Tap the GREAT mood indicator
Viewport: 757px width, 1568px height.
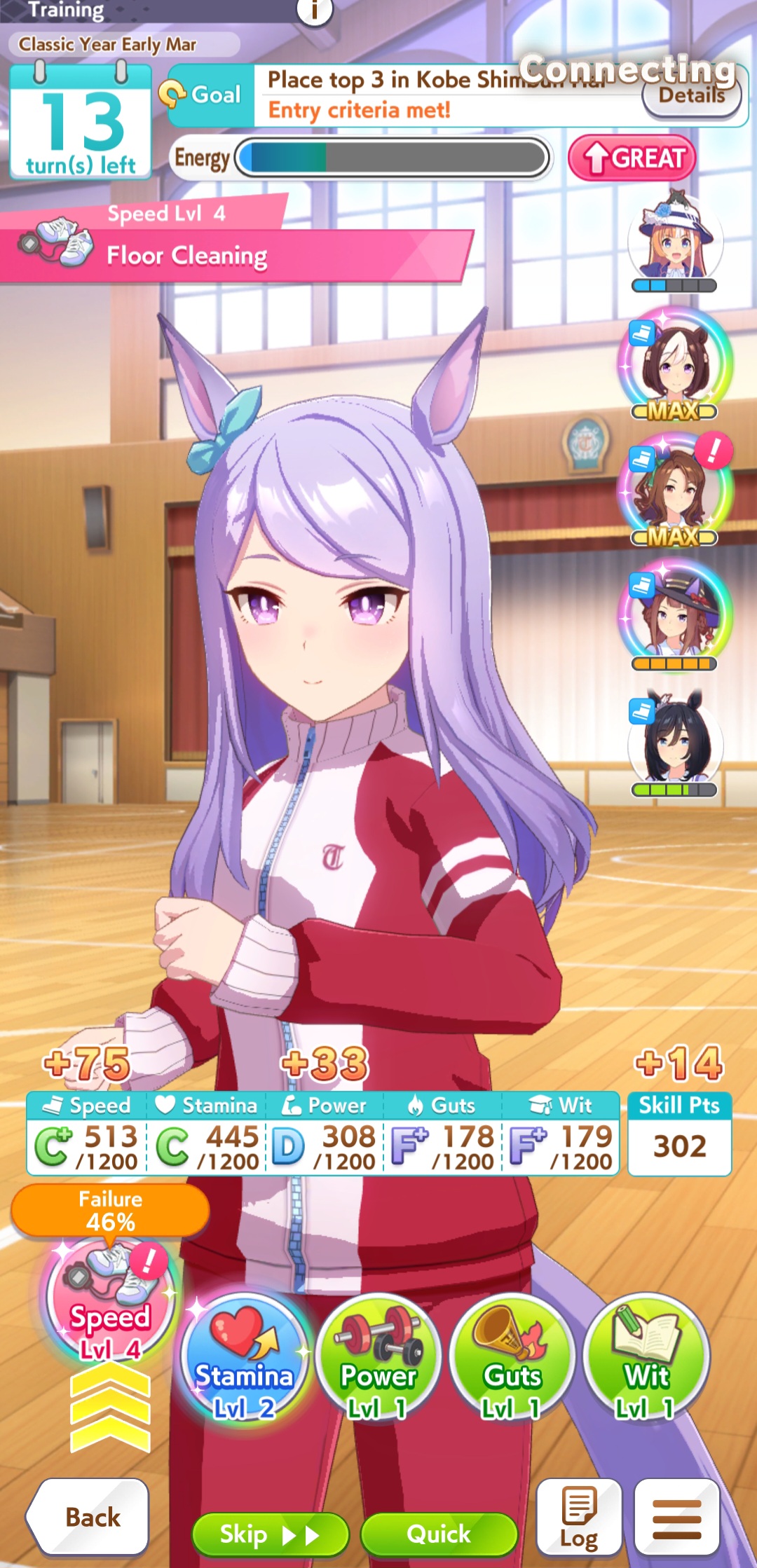632,158
